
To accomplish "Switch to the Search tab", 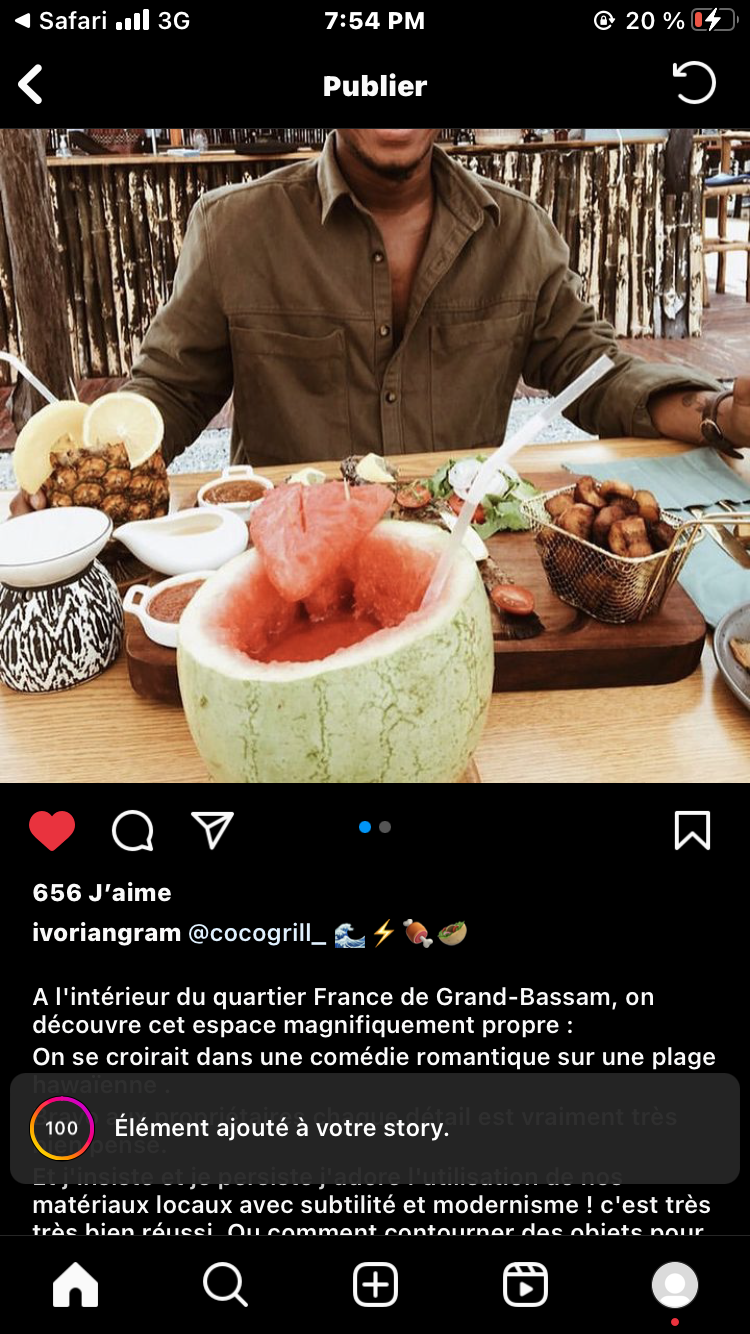I will point(225,1285).
